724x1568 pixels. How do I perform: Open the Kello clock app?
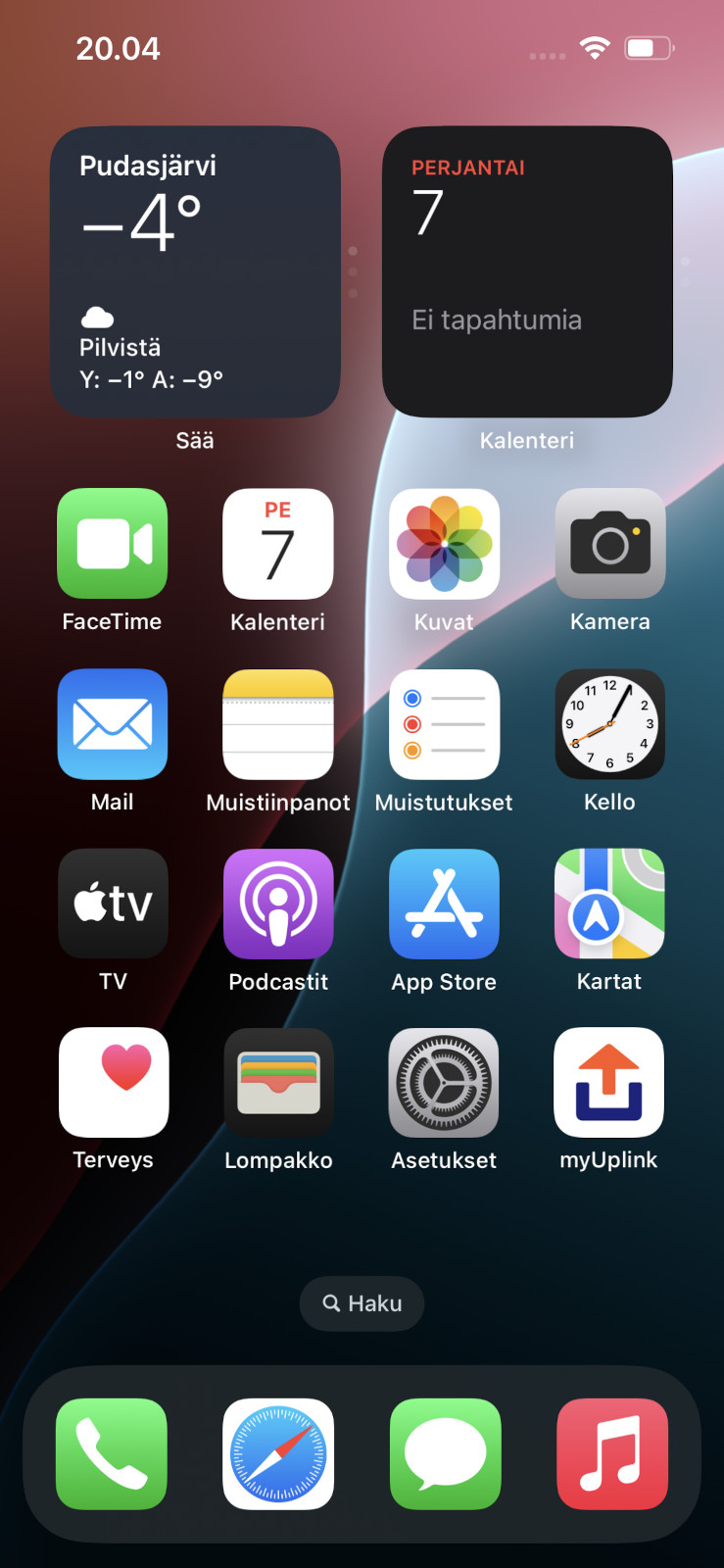point(610,724)
